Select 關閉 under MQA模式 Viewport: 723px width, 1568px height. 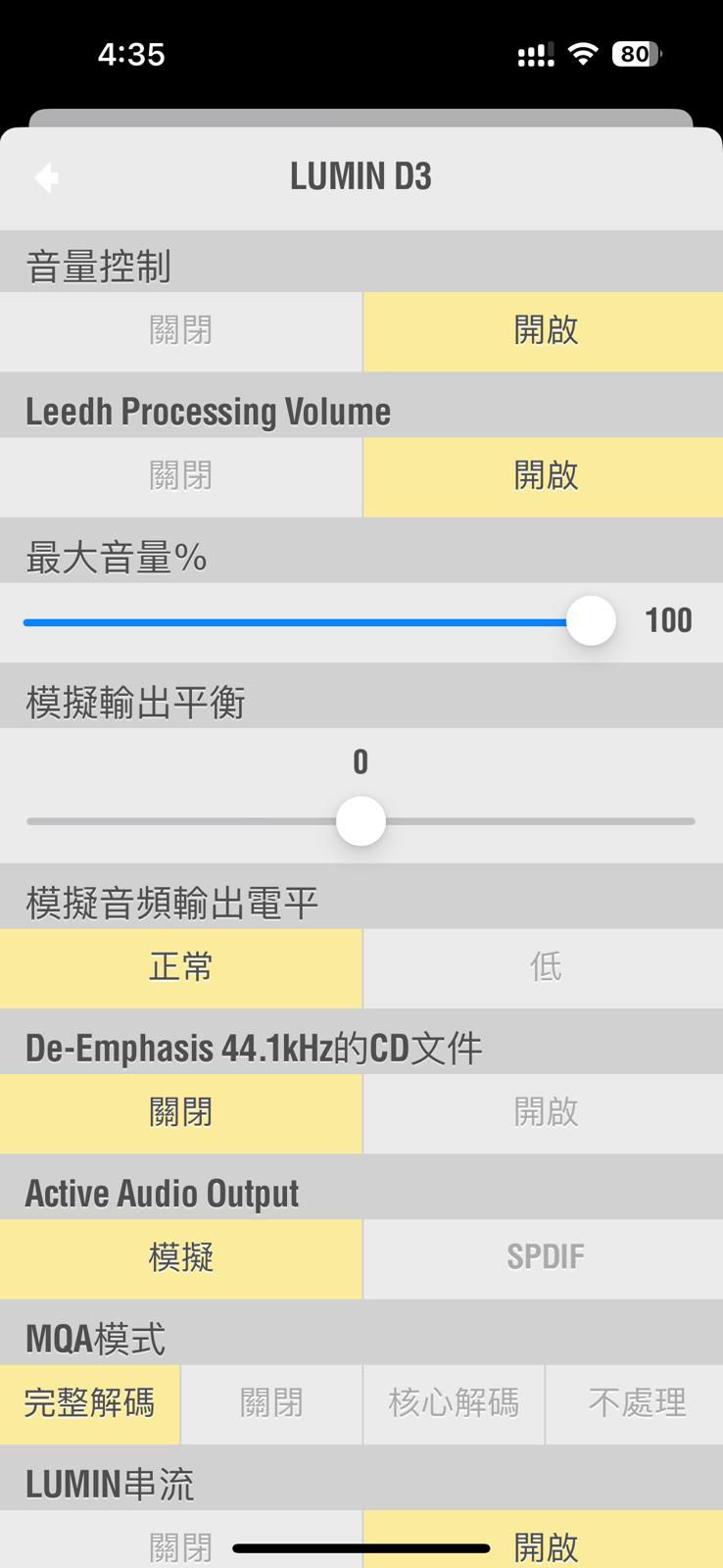coord(271,1404)
